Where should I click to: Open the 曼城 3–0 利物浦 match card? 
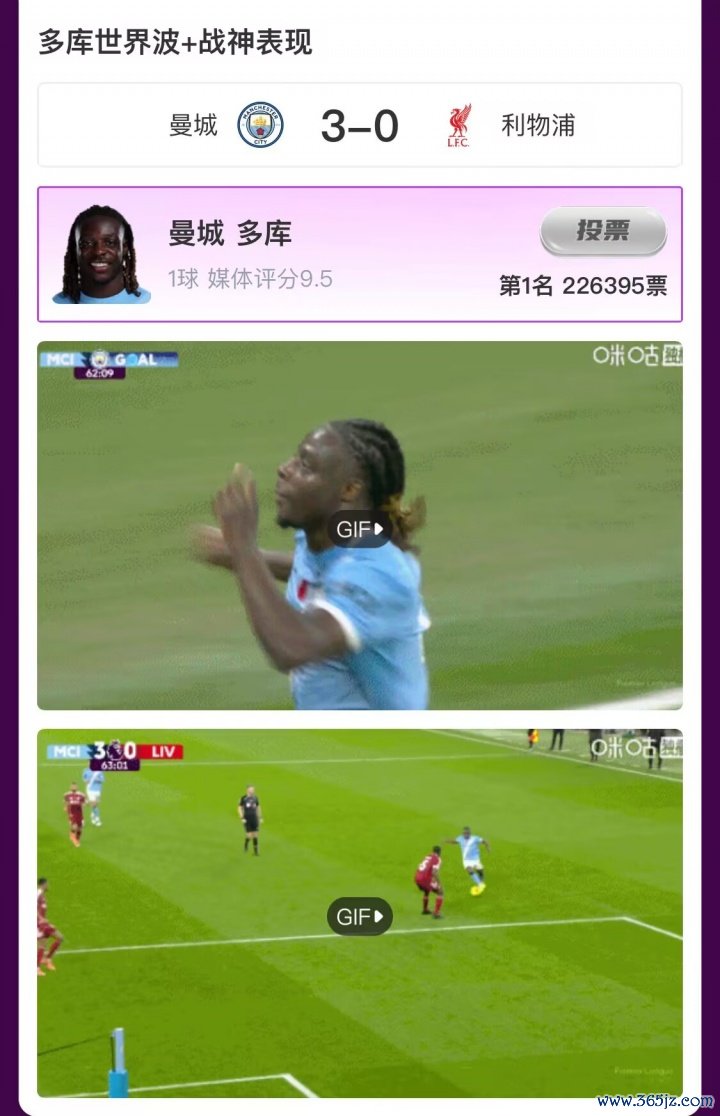(360, 126)
